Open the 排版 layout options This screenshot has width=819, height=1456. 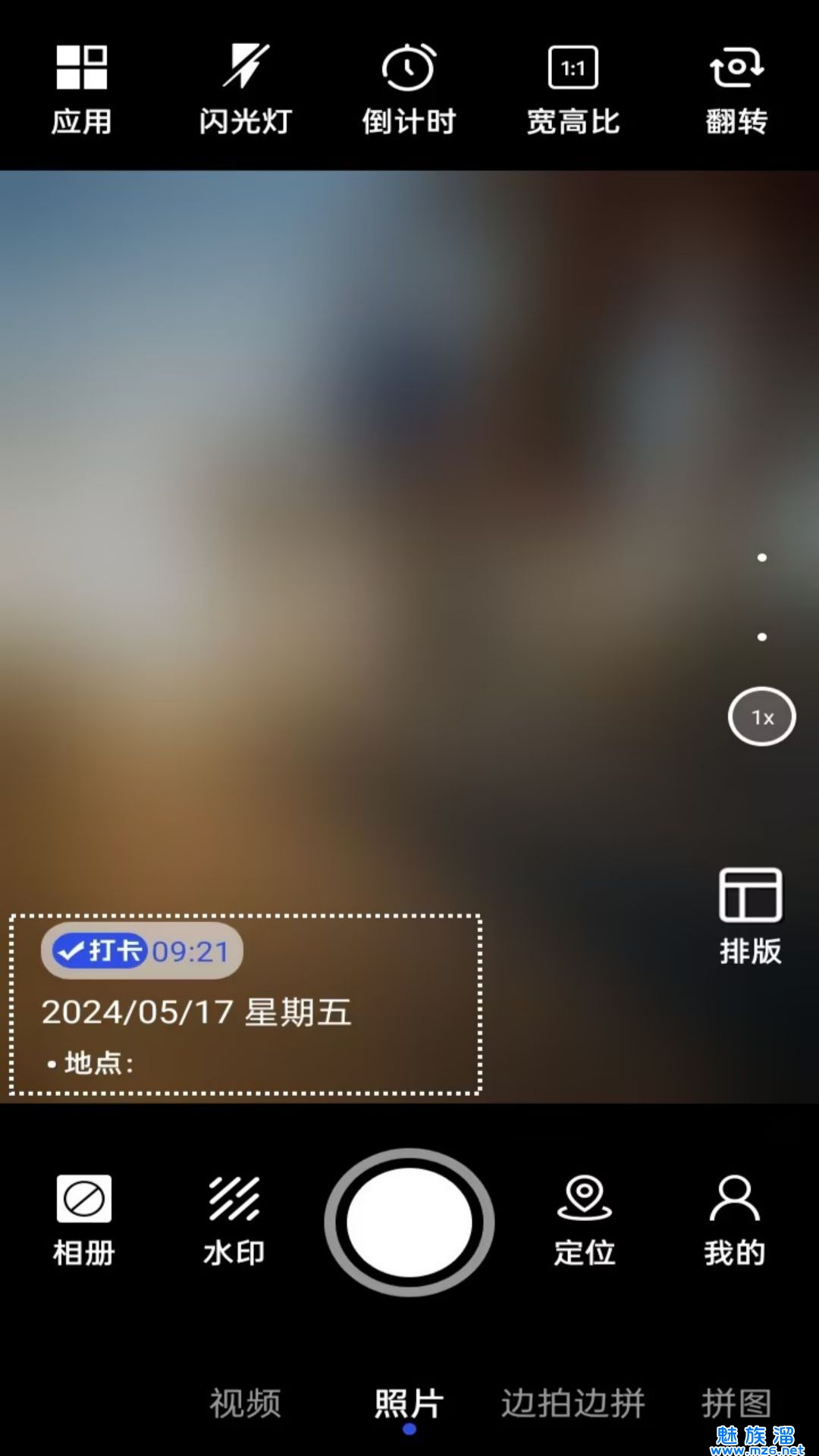[x=750, y=916]
